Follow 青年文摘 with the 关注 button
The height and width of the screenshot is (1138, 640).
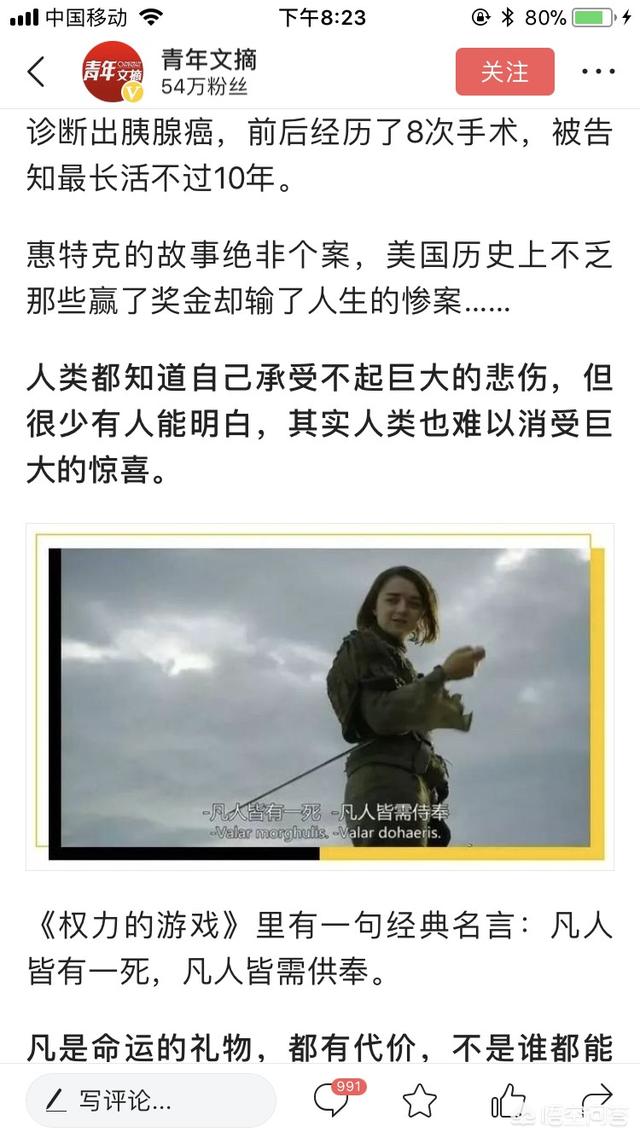tap(504, 72)
